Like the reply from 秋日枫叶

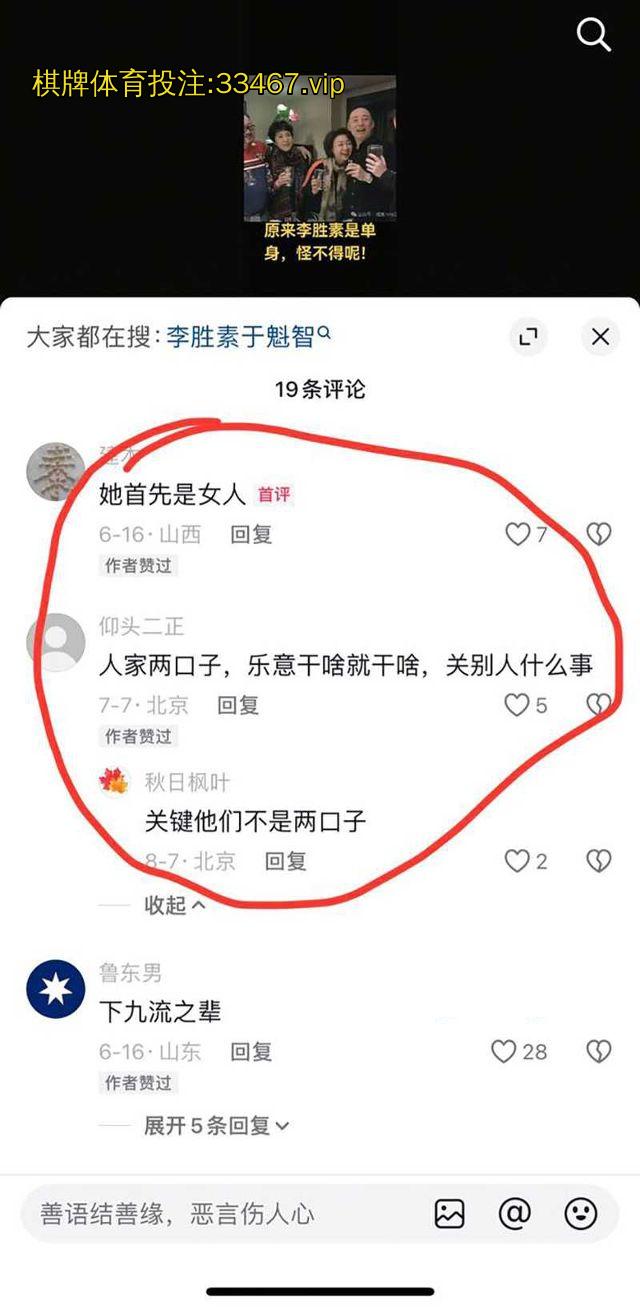(516, 861)
